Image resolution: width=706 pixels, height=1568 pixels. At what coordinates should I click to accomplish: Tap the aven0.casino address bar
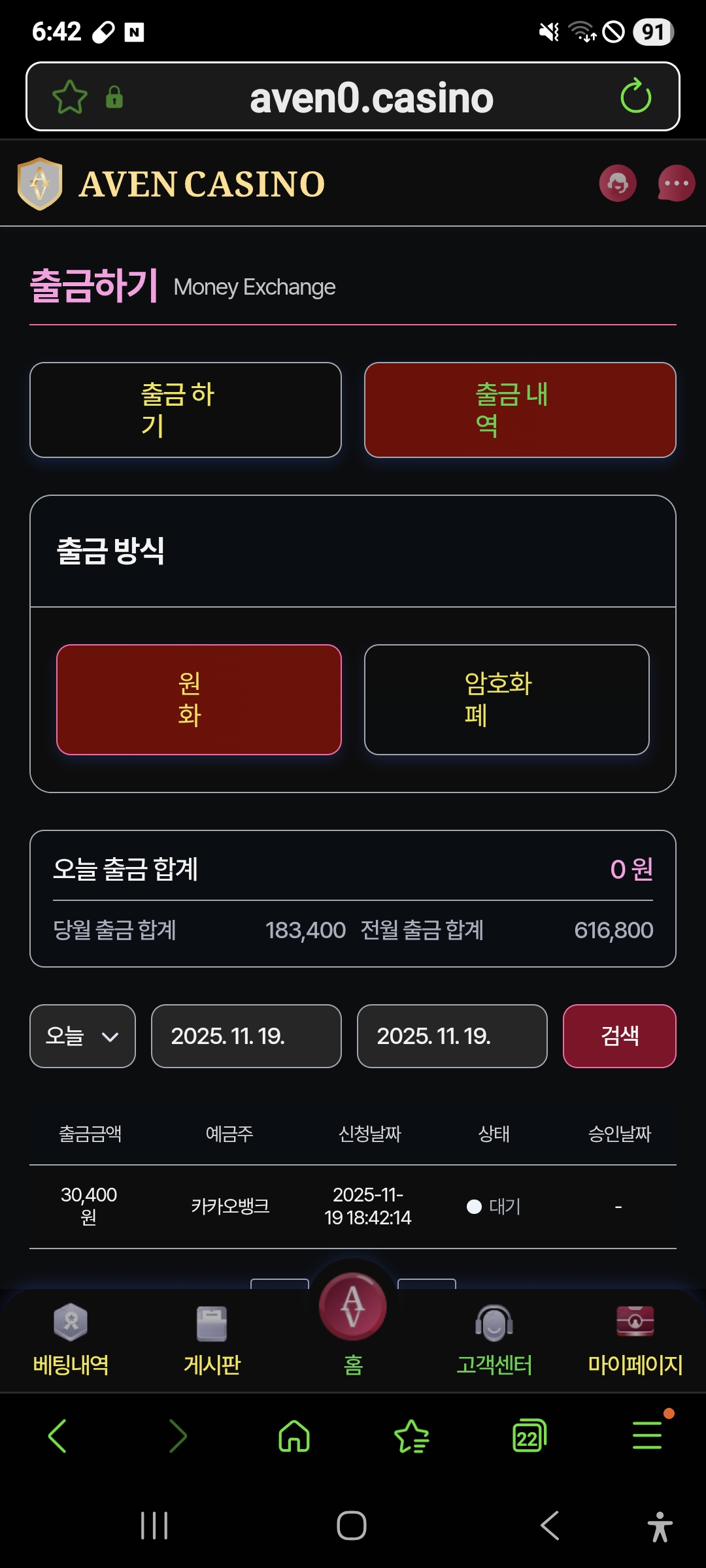point(371,98)
